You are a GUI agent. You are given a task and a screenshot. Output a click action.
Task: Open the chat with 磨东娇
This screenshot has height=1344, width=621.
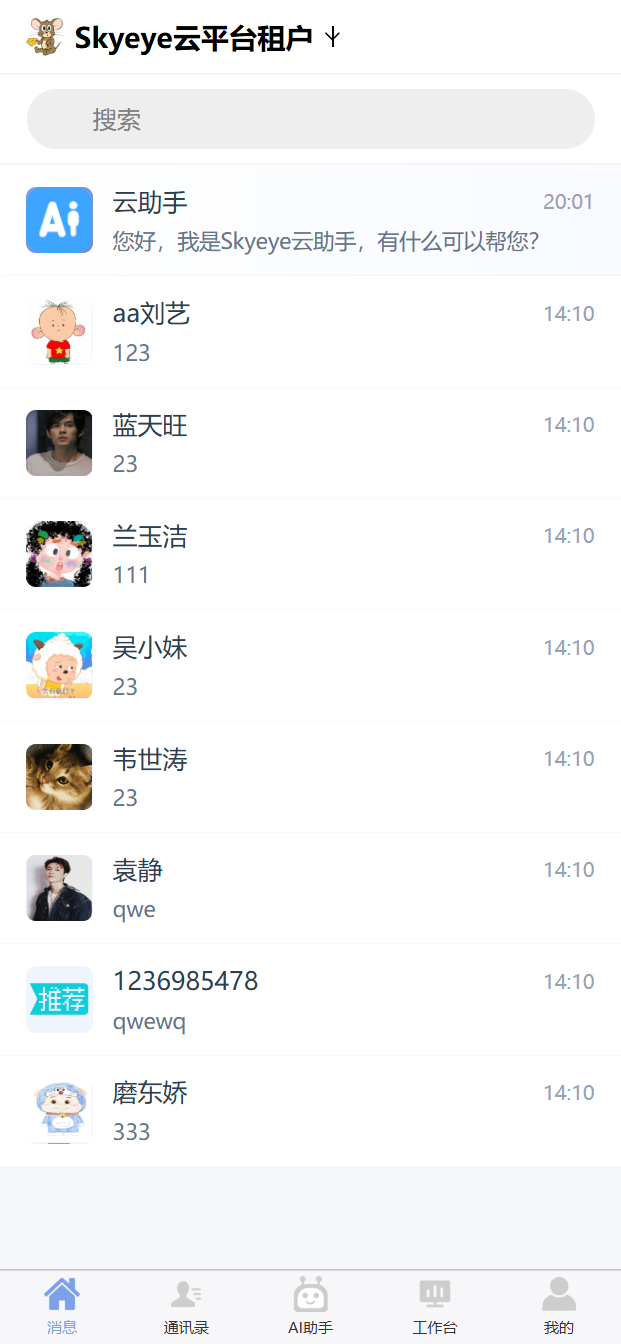click(x=310, y=1111)
